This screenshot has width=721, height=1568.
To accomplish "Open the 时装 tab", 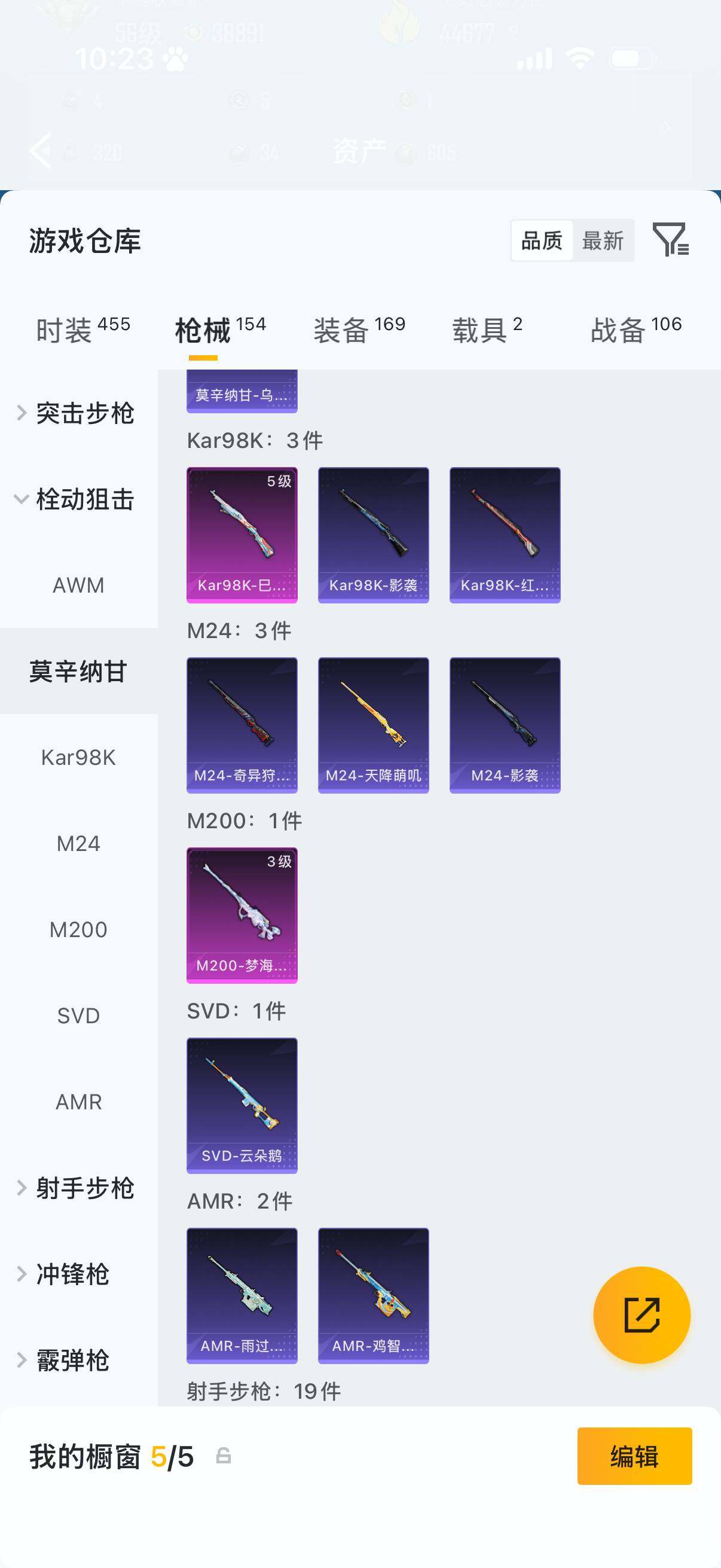I will click(x=67, y=327).
